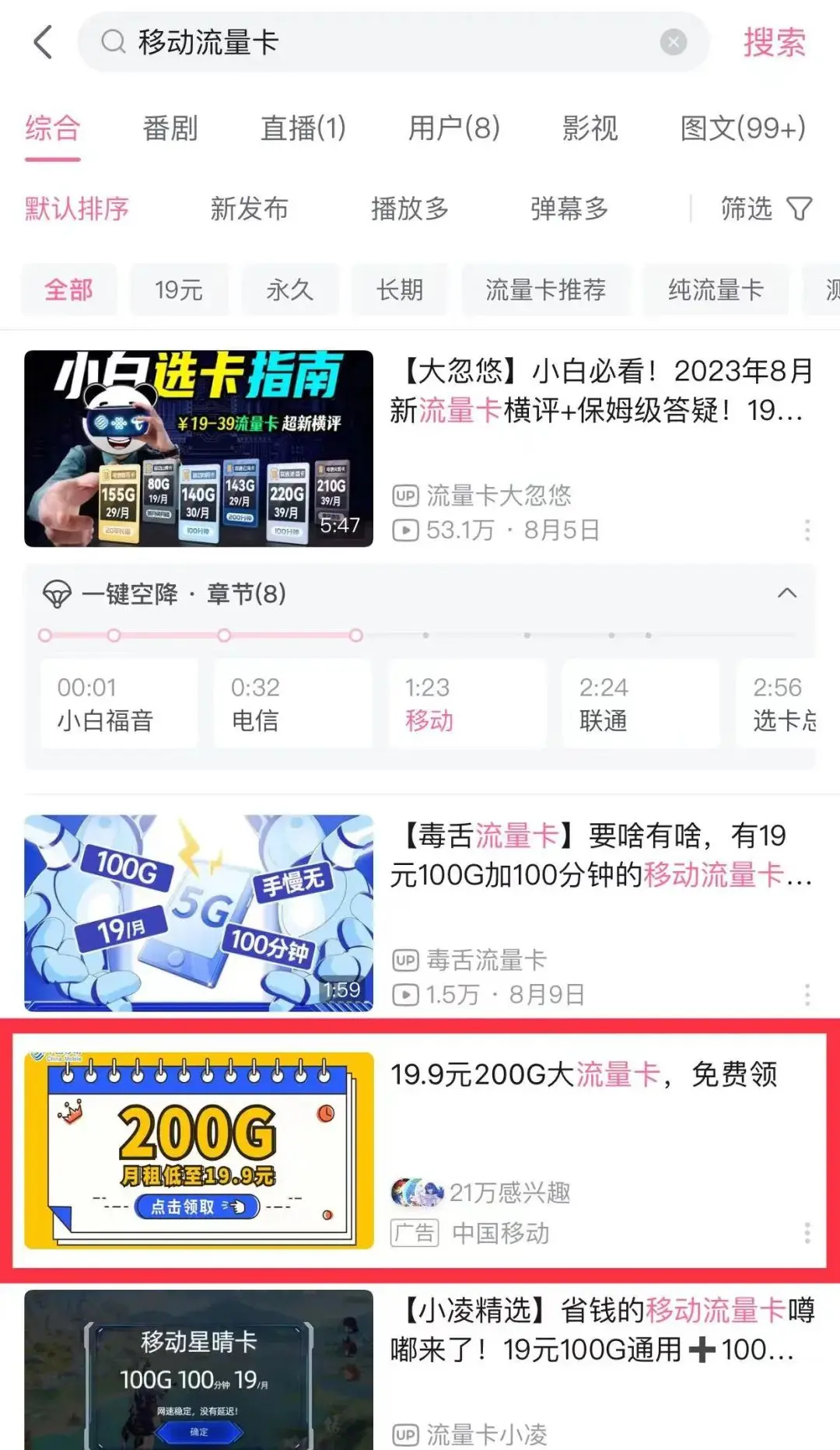Jump to the 2:24 联通 chapter
Image resolution: width=840 pixels, height=1450 pixels.
640,704
